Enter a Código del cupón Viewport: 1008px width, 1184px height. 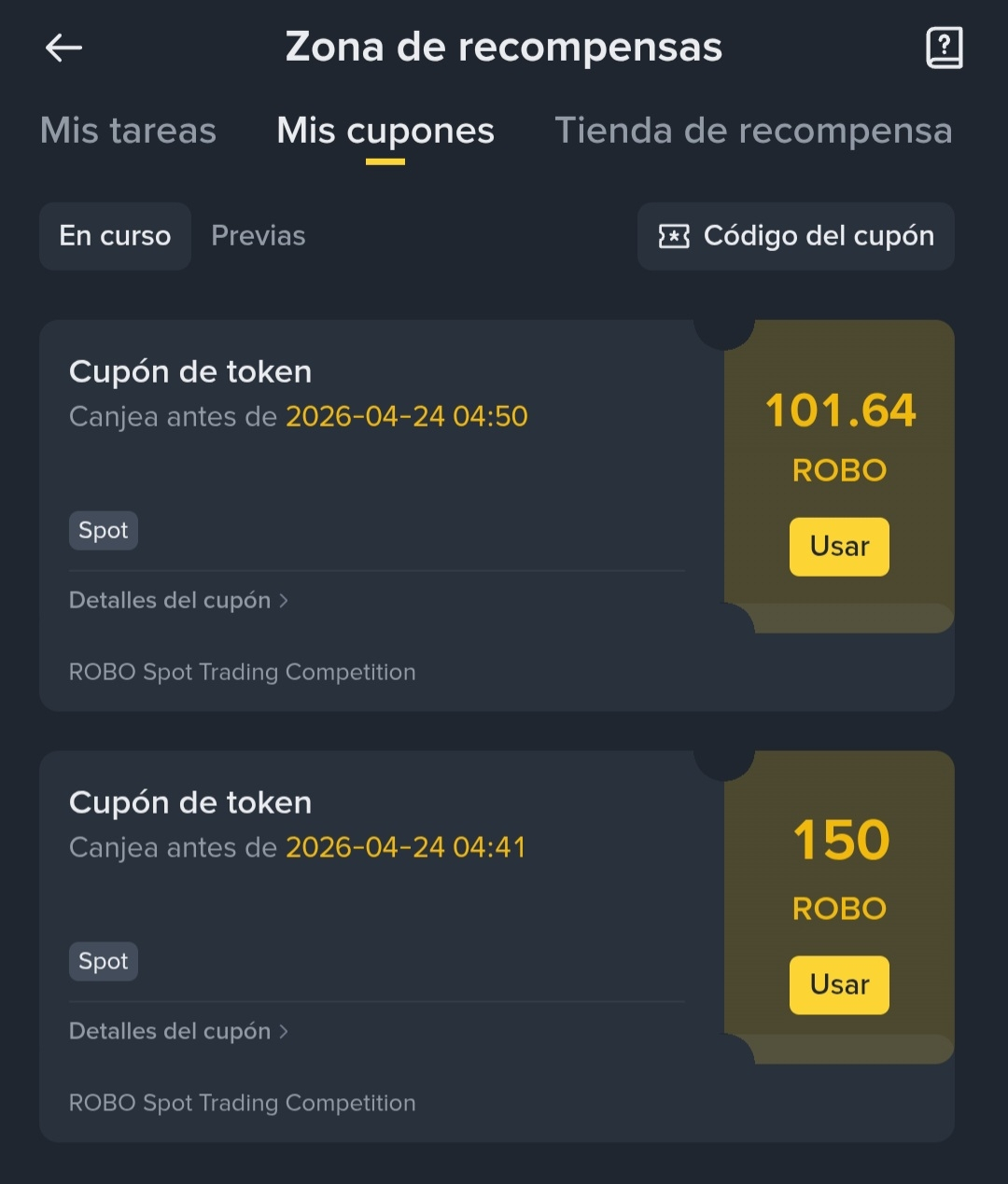(796, 236)
